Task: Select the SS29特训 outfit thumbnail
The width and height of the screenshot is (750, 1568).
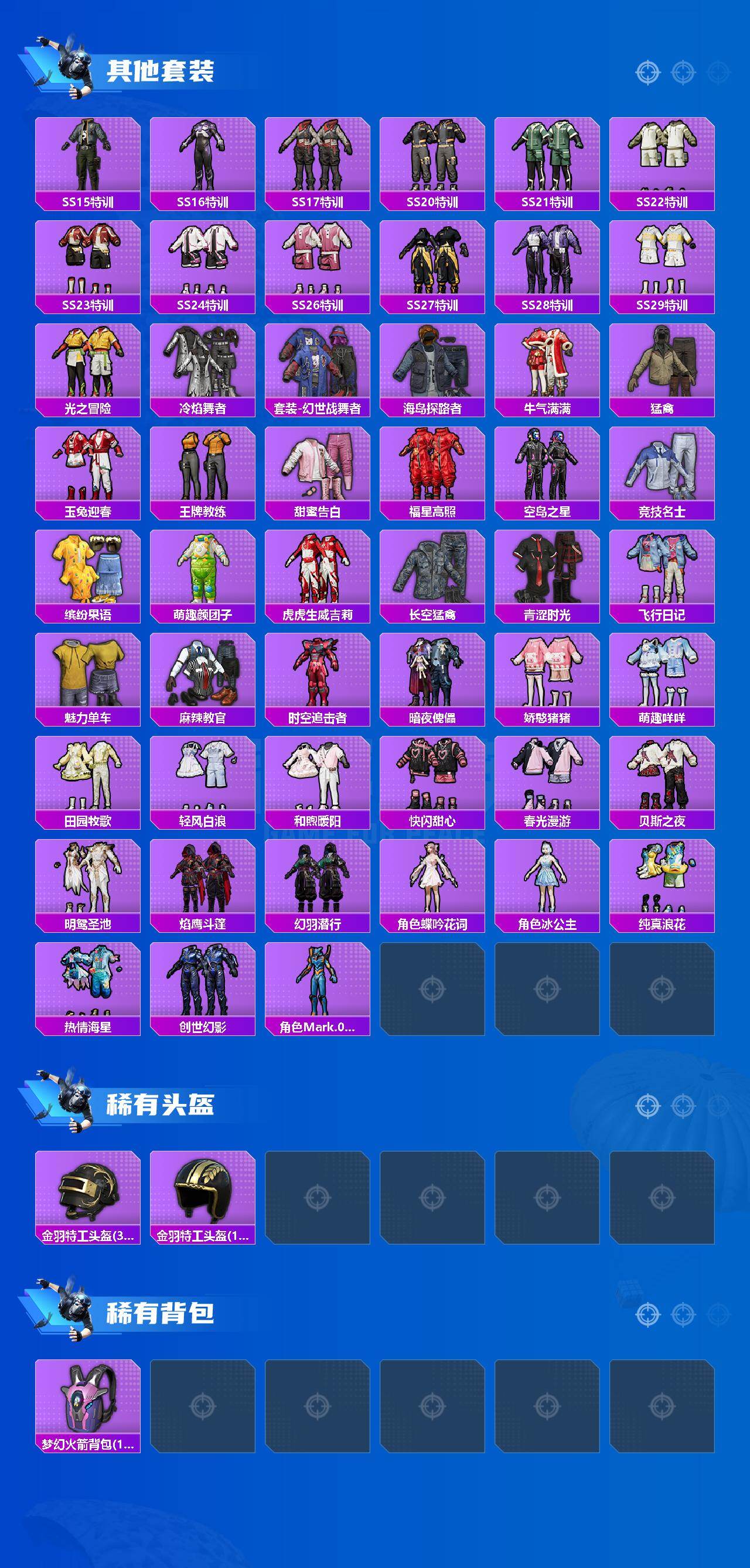Action: point(662,261)
